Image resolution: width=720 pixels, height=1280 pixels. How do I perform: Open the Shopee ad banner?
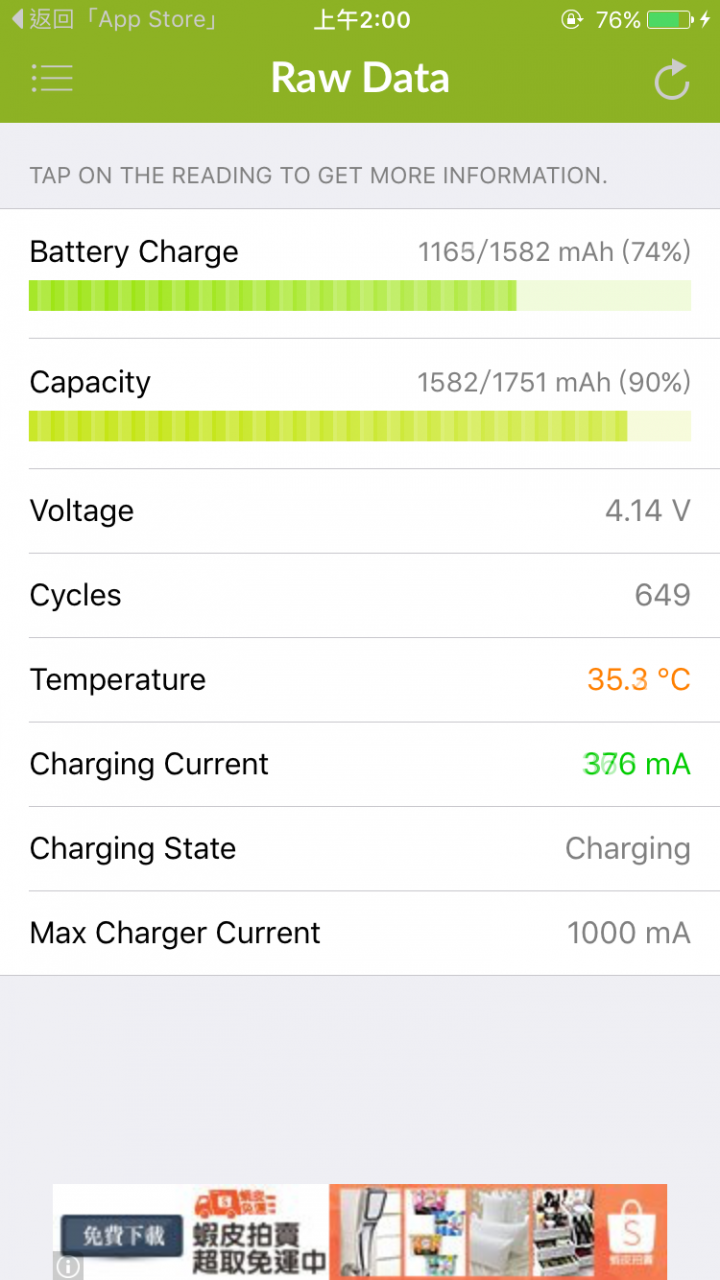pyautogui.click(x=360, y=1231)
